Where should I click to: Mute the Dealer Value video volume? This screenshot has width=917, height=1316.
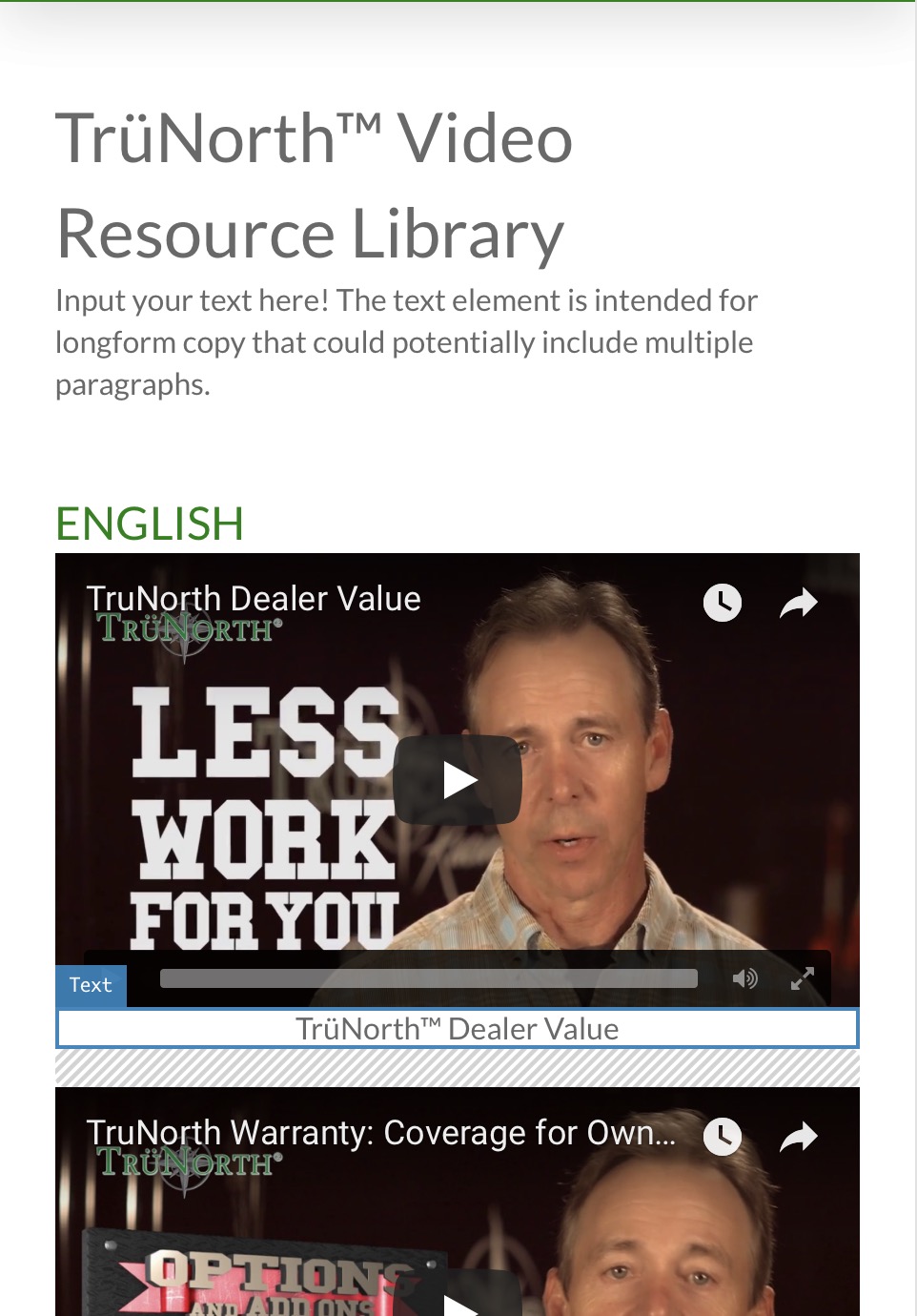744,978
